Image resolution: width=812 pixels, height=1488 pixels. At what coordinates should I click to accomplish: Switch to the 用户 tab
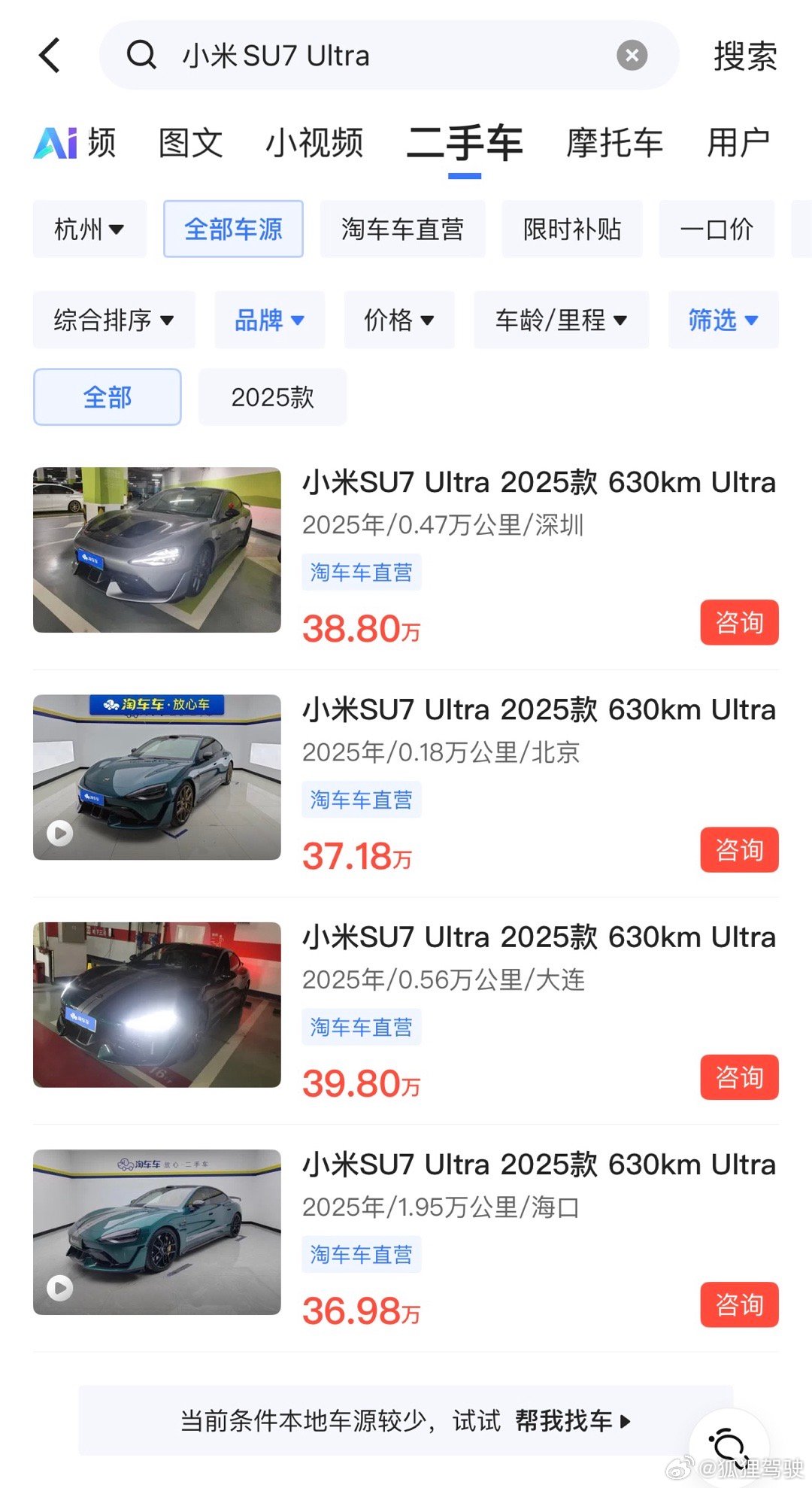pyautogui.click(x=738, y=143)
